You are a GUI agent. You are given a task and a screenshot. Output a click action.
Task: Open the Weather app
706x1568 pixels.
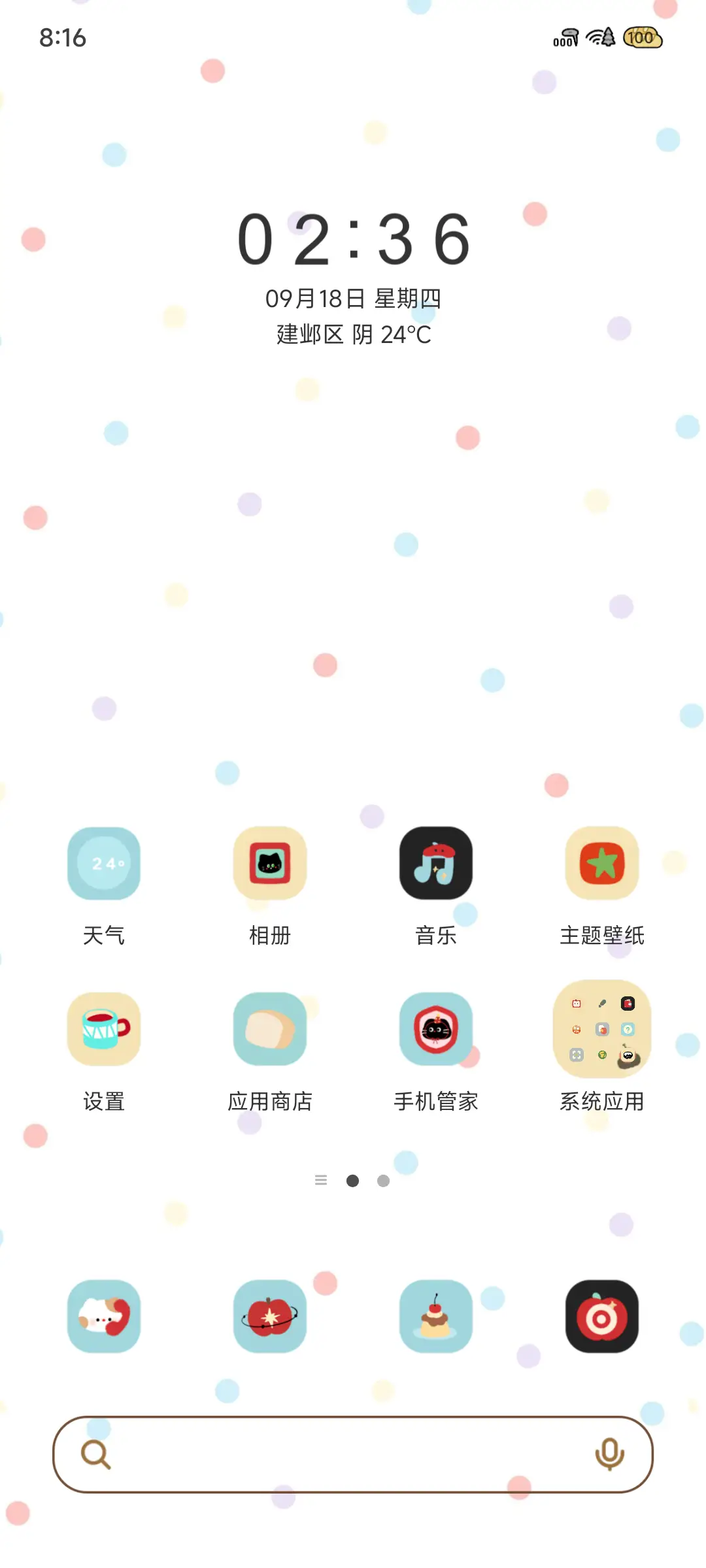pos(104,864)
